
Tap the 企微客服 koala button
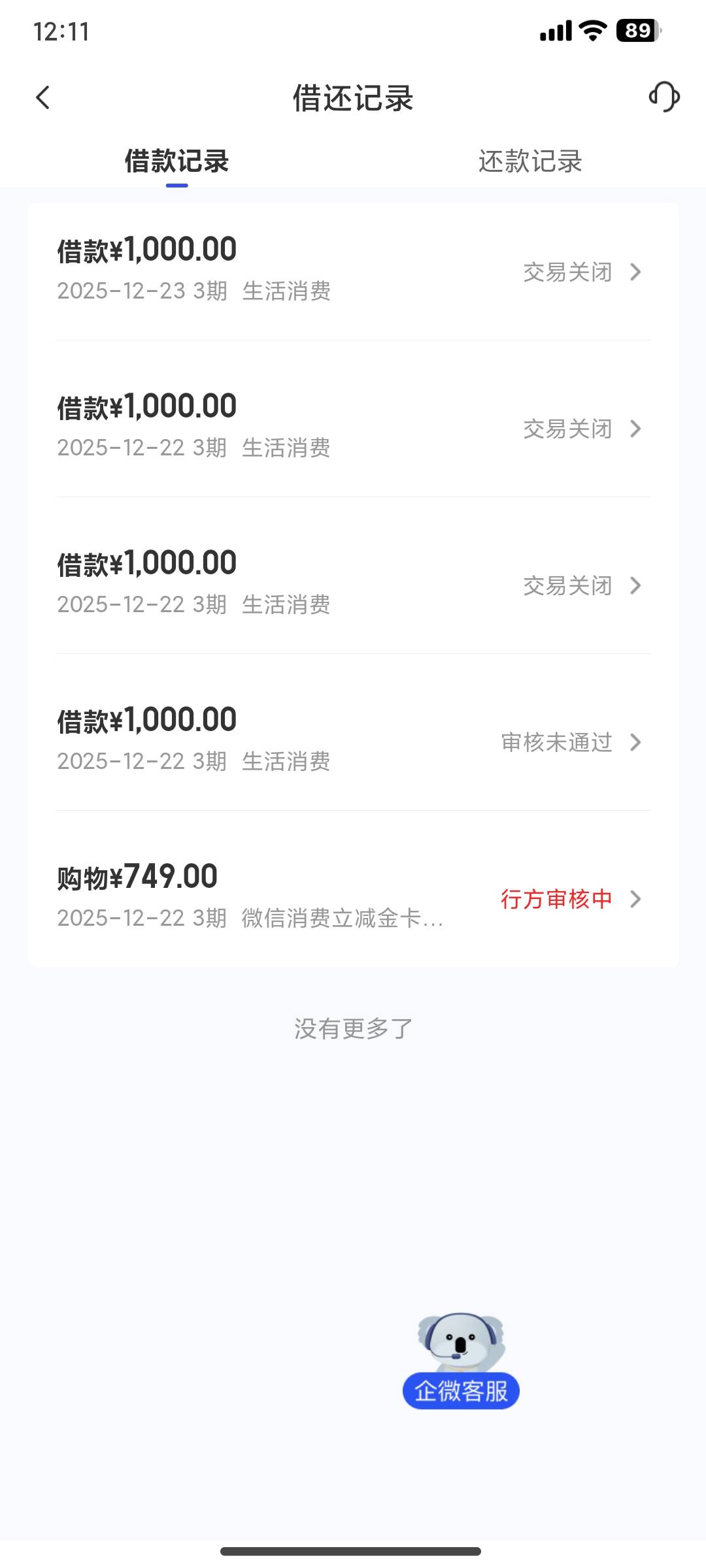461,1360
